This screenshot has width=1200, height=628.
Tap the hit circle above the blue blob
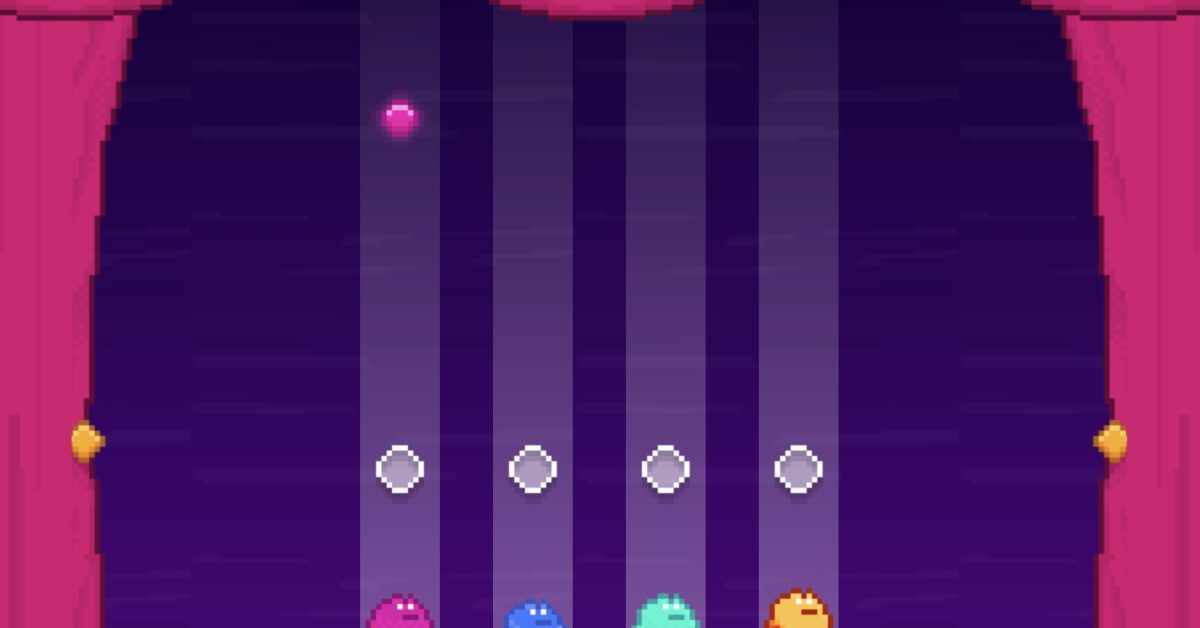(533, 468)
